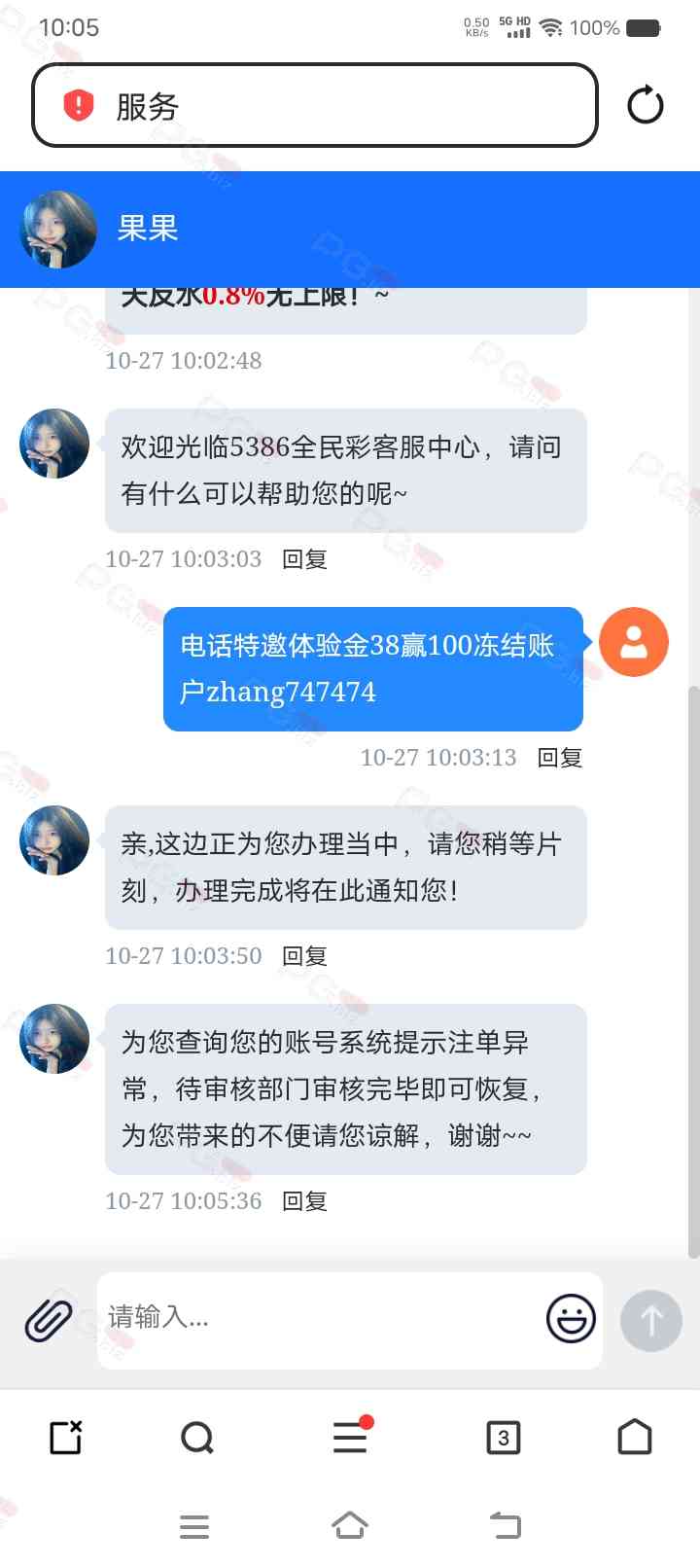This screenshot has height=1568, width=700.
Task: Tap 回复 under the 10-27 10:05:36 message
Action: (x=304, y=1201)
